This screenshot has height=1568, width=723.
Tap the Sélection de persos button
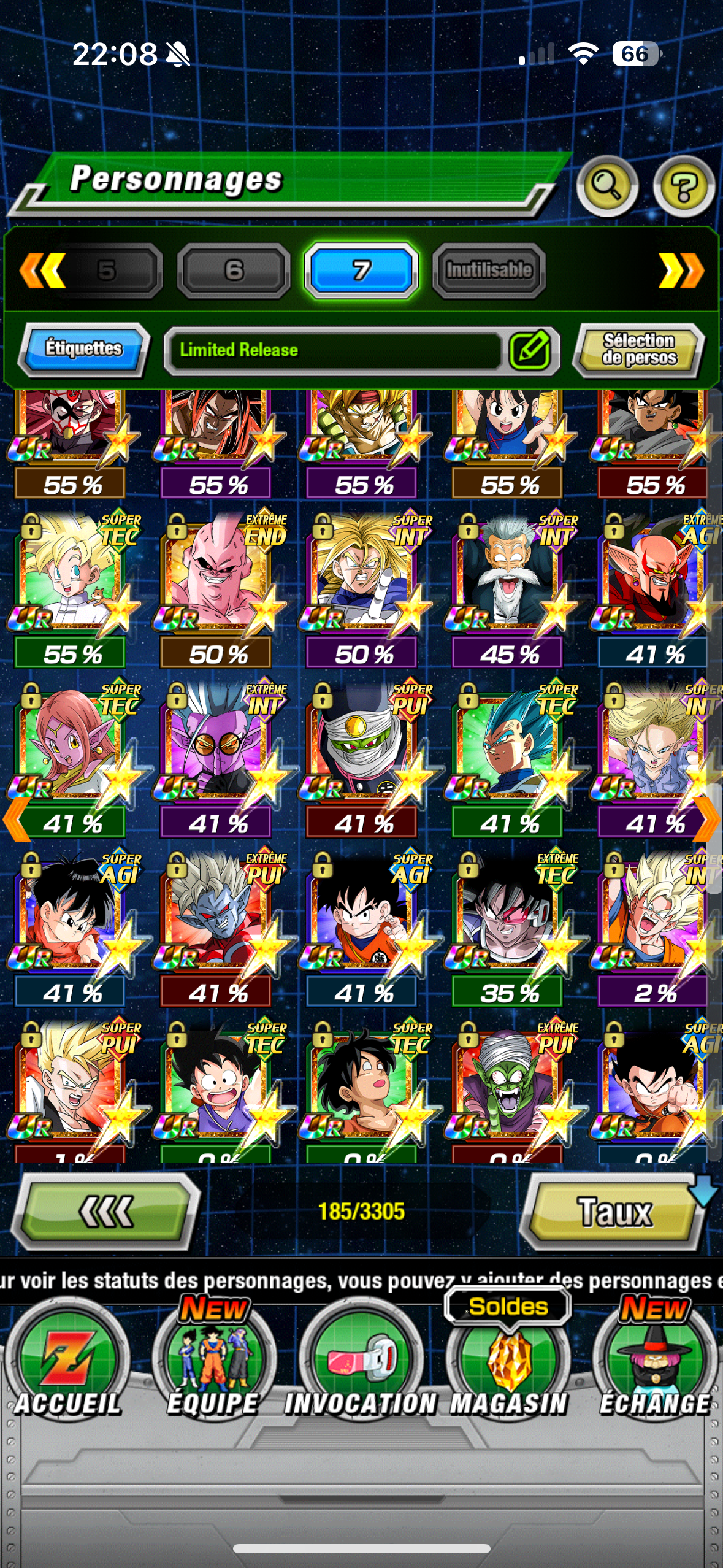638,349
